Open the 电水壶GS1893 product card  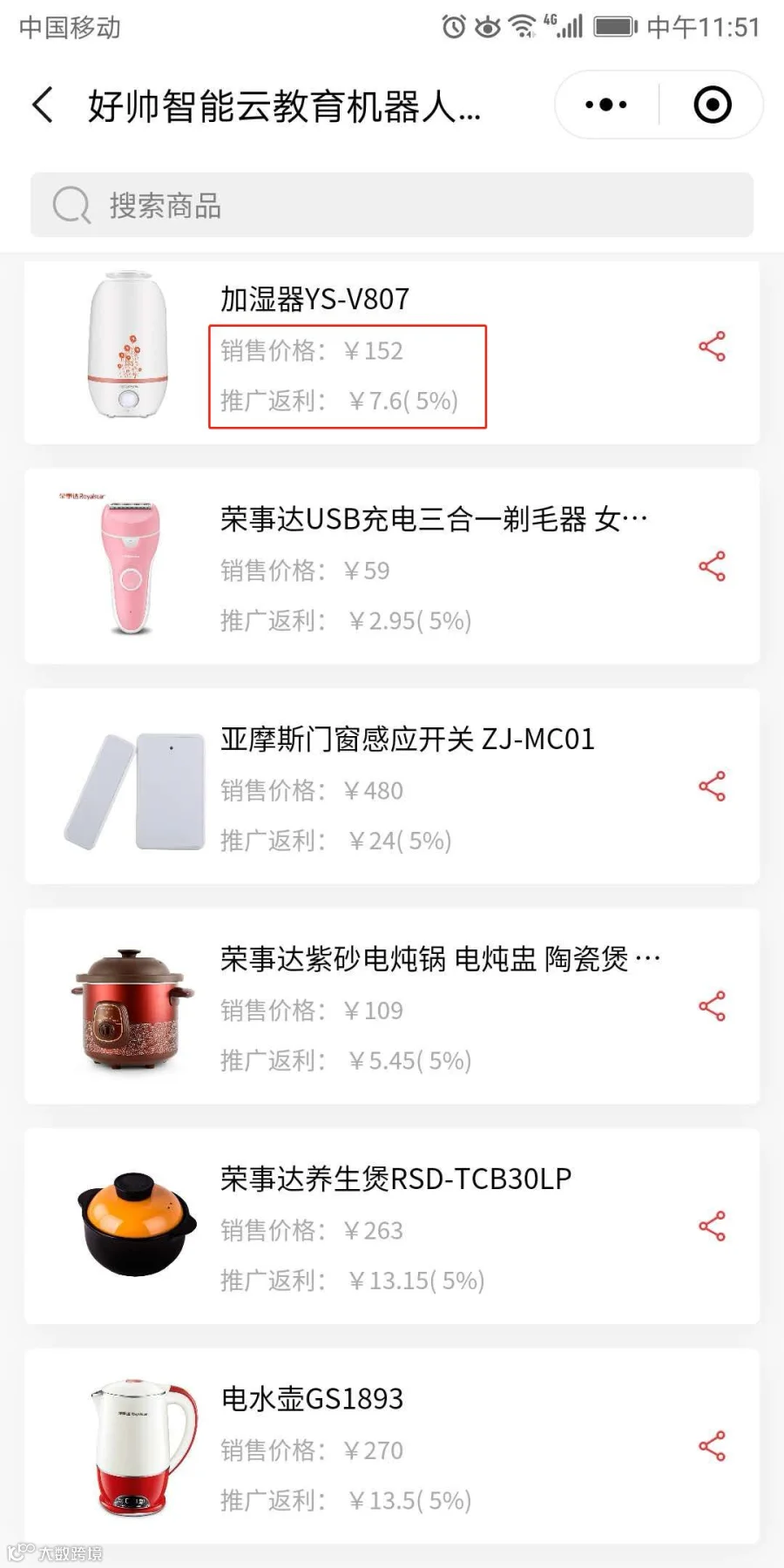[x=392, y=1446]
